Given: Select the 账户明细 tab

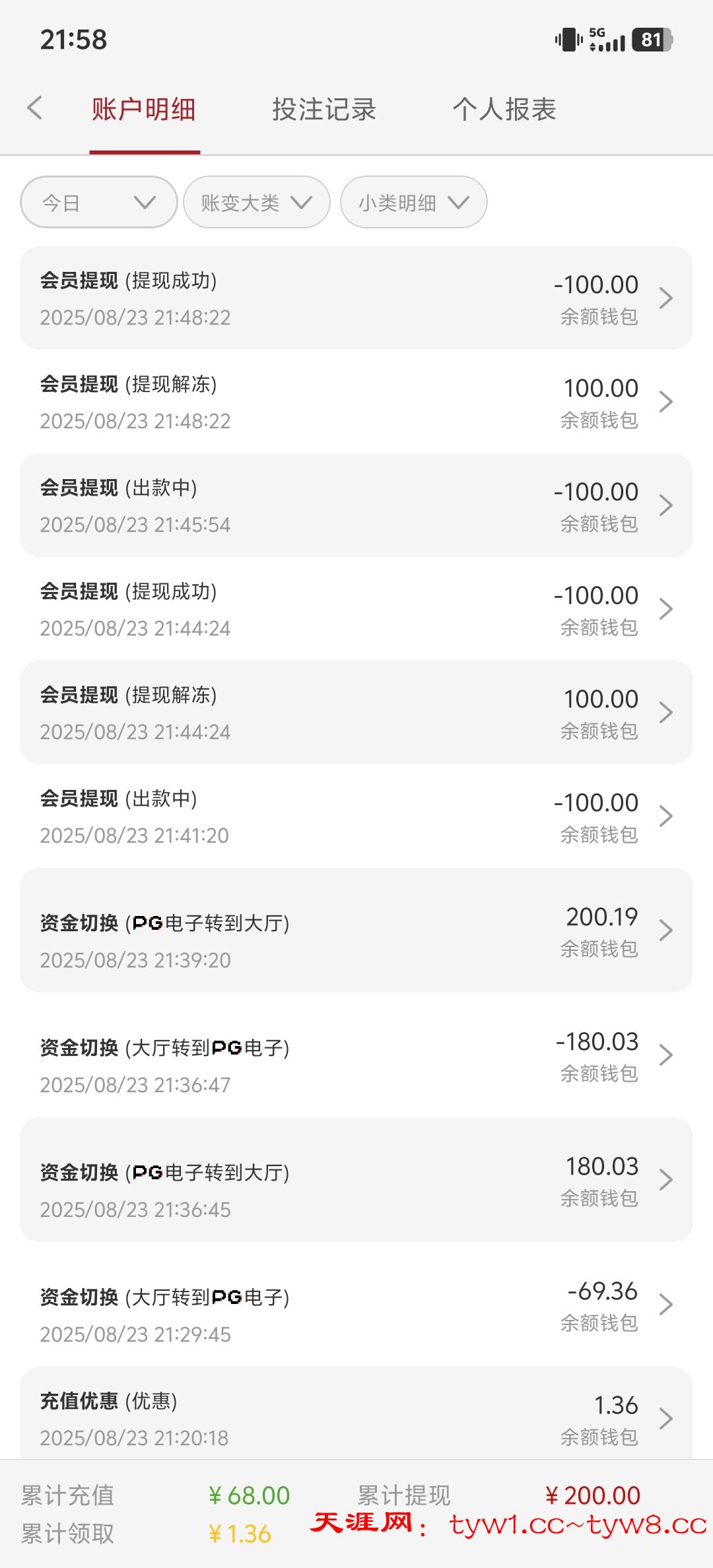Looking at the screenshot, I should [144, 110].
